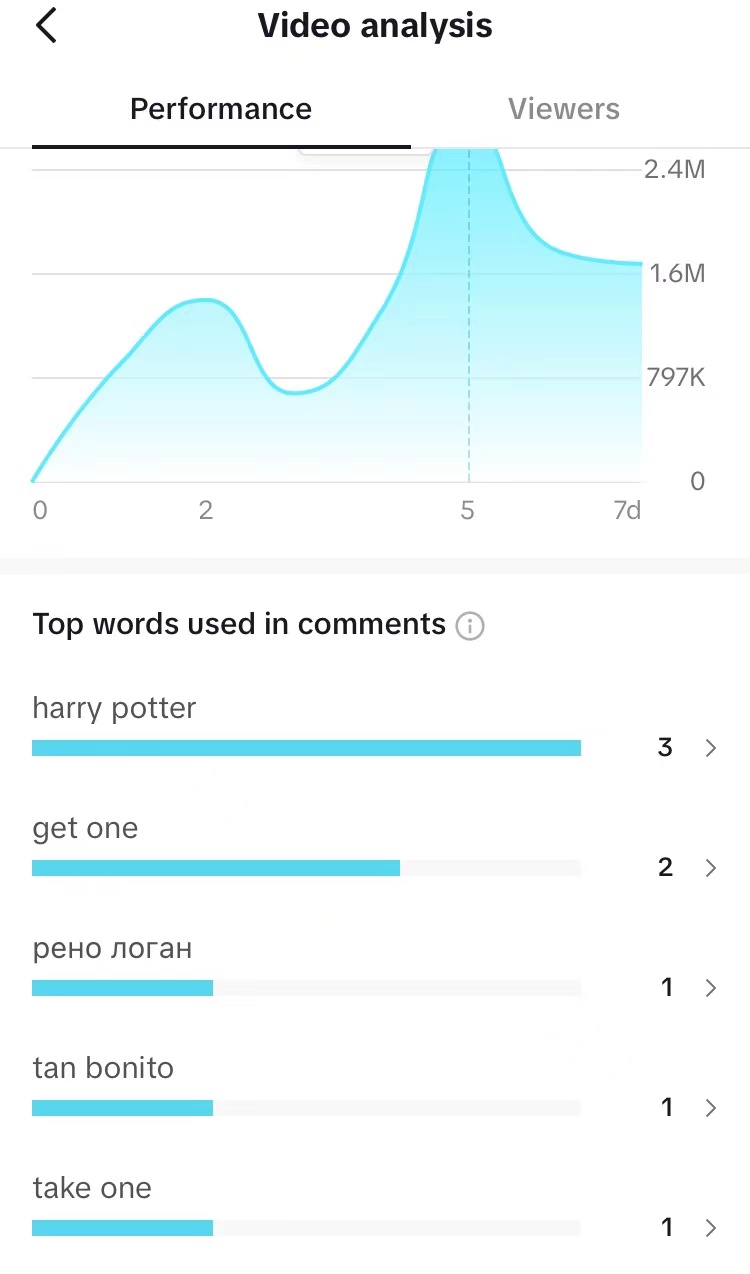The height and width of the screenshot is (1274, 750).
Task: Show comments with рено логан
Action: click(375, 969)
